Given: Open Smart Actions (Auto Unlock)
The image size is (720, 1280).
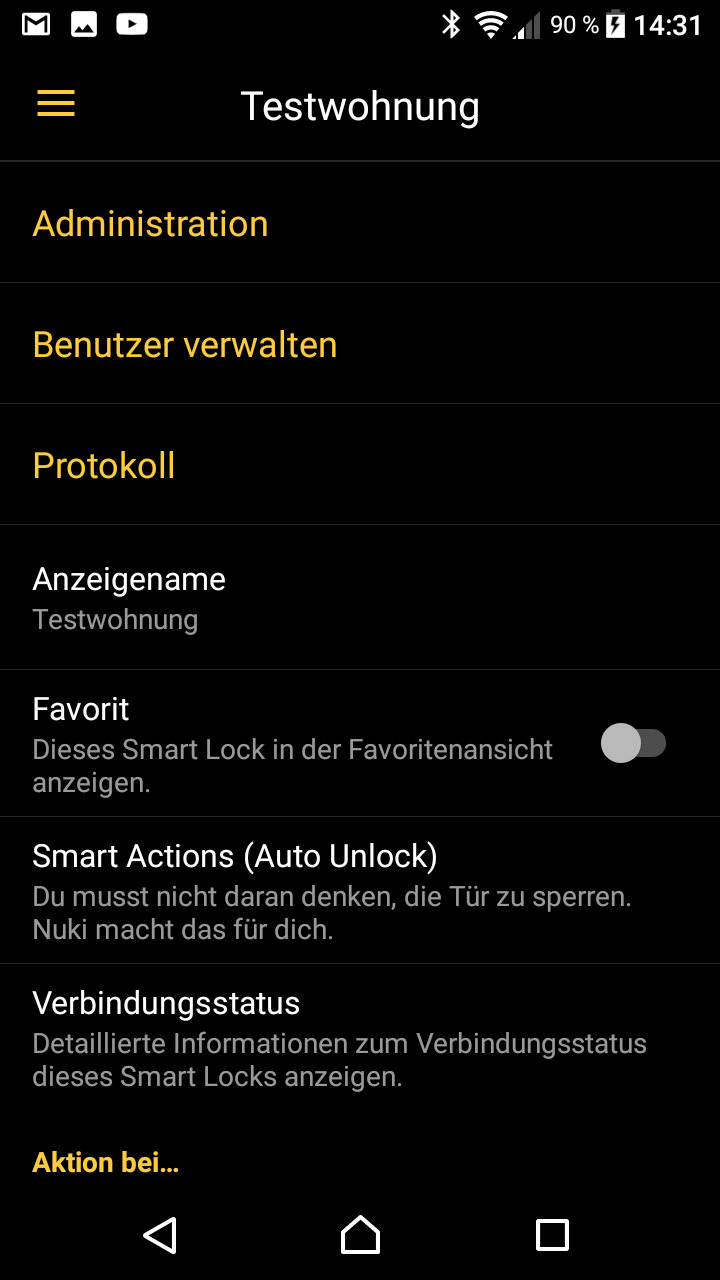Looking at the screenshot, I should click(x=360, y=891).
